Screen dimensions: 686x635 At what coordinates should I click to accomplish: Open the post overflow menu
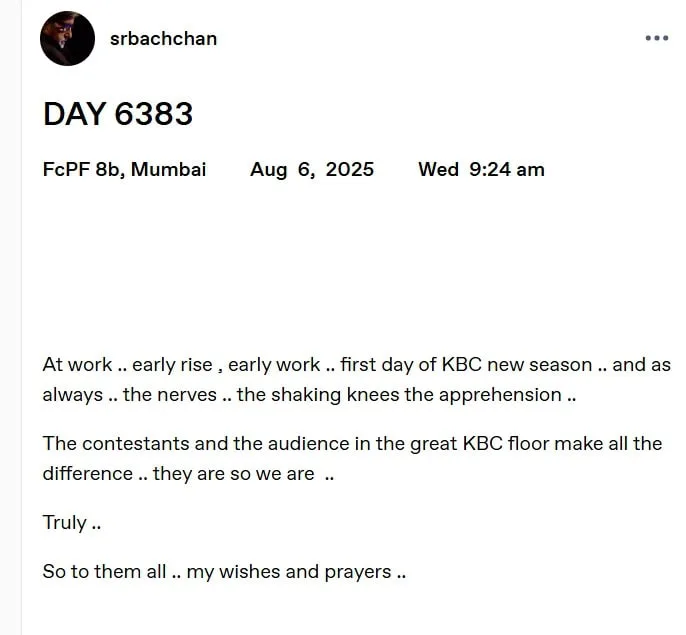point(656,38)
